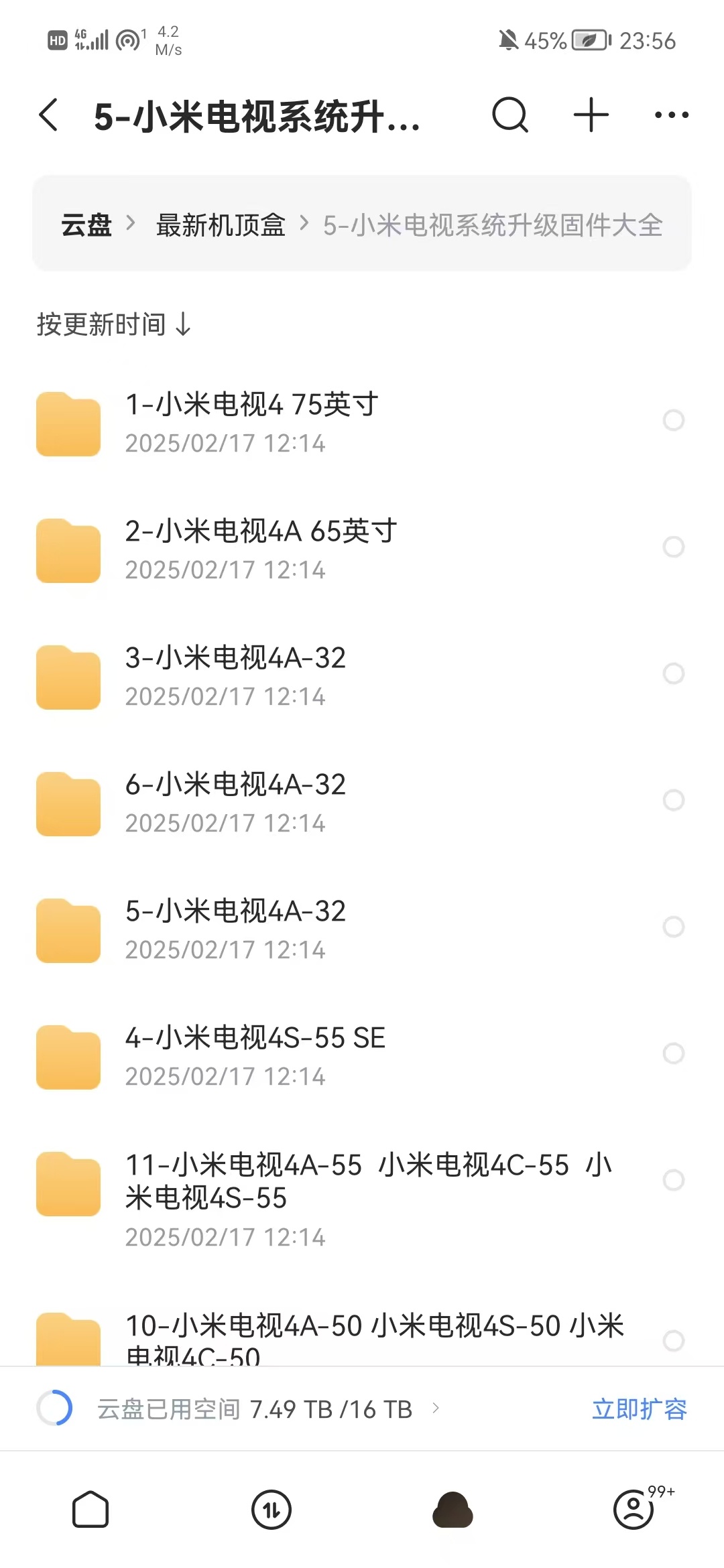Select the checkbox for 4-小米电视4S-55 SE

point(673,1053)
